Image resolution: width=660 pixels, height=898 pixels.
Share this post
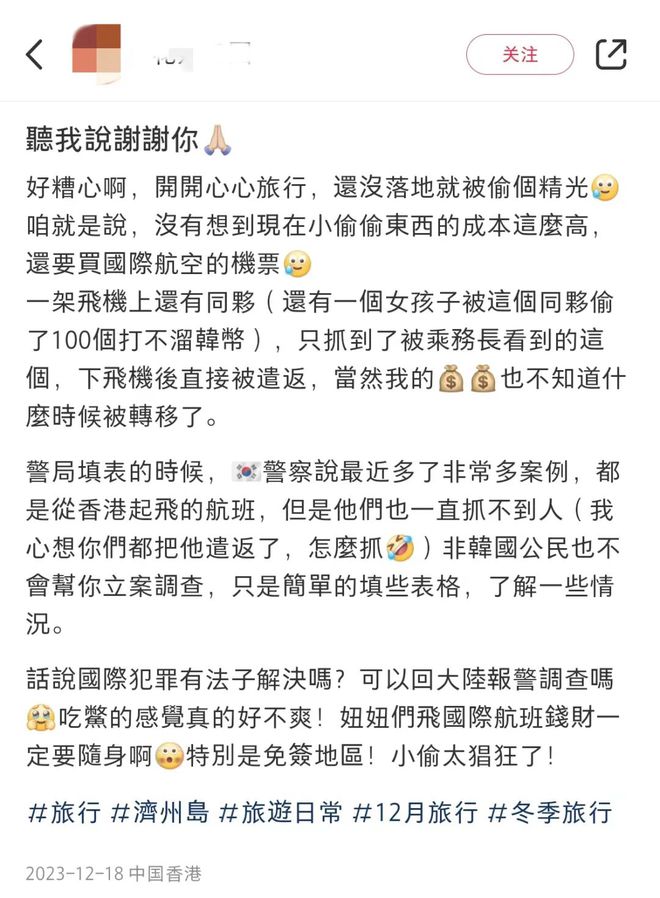611,54
